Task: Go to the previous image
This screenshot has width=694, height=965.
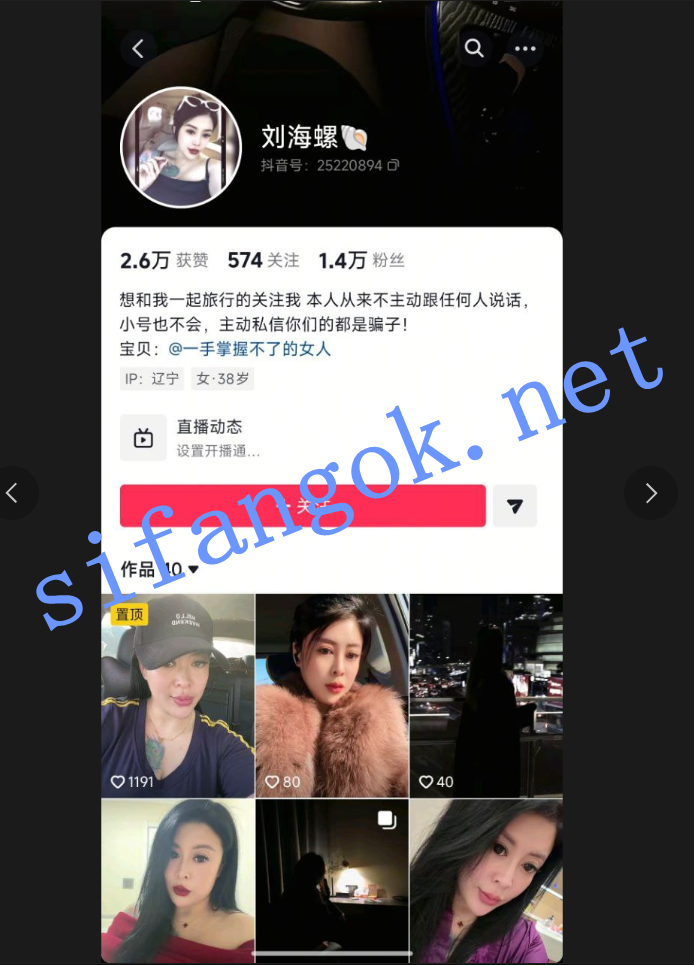Action: pyautogui.click(x=13, y=492)
